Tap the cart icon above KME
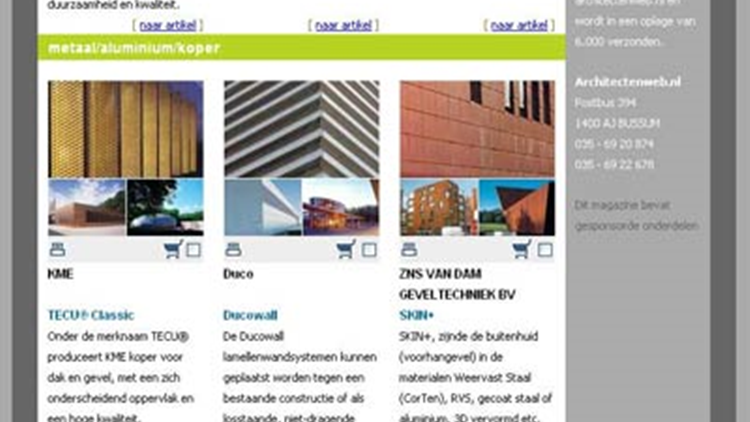This screenshot has height=422, width=750. tap(173, 250)
